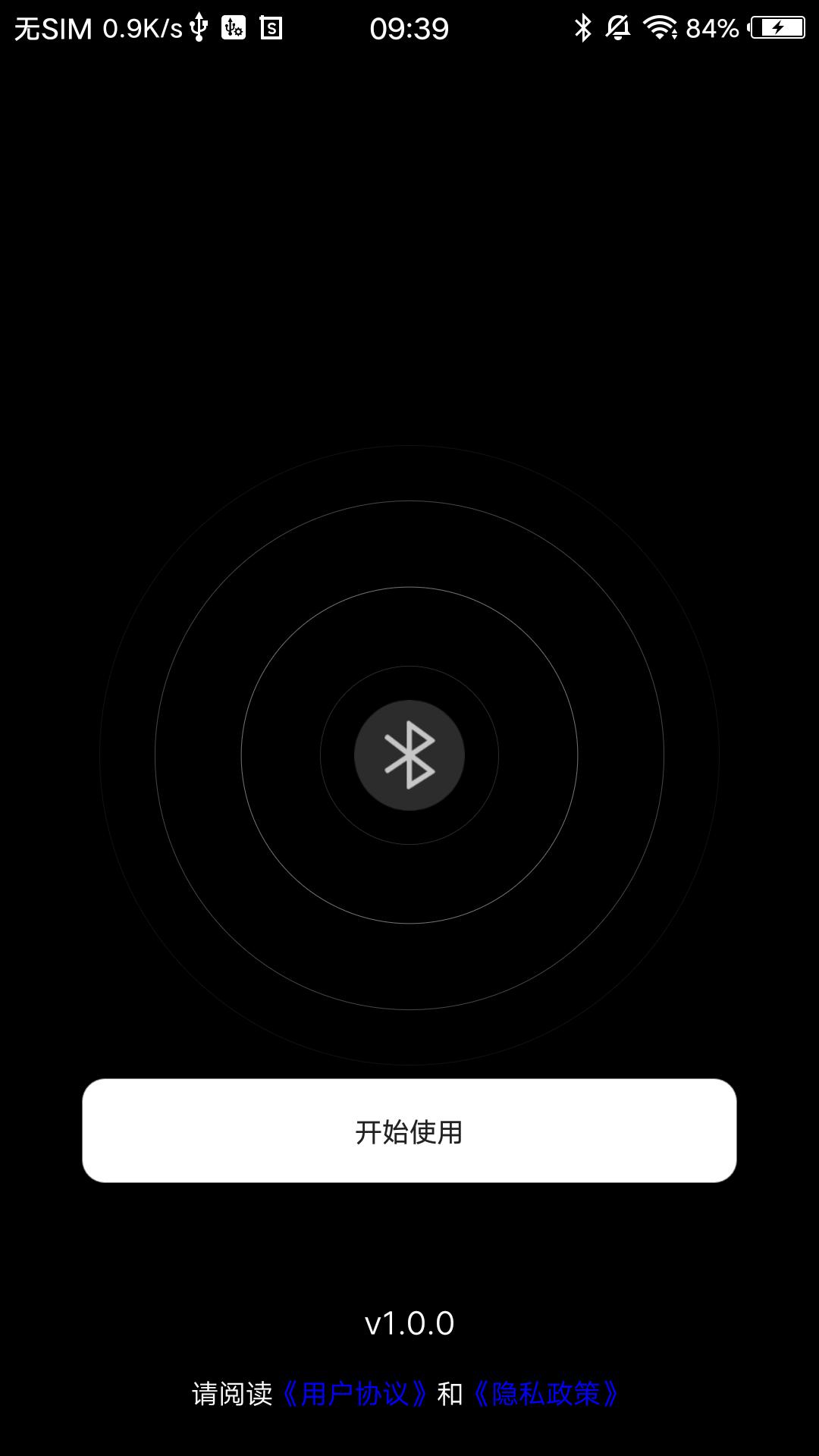The height and width of the screenshot is (1456, 819).
Task: Tap the central Bluetooth icon
Action: coord(409,755)
